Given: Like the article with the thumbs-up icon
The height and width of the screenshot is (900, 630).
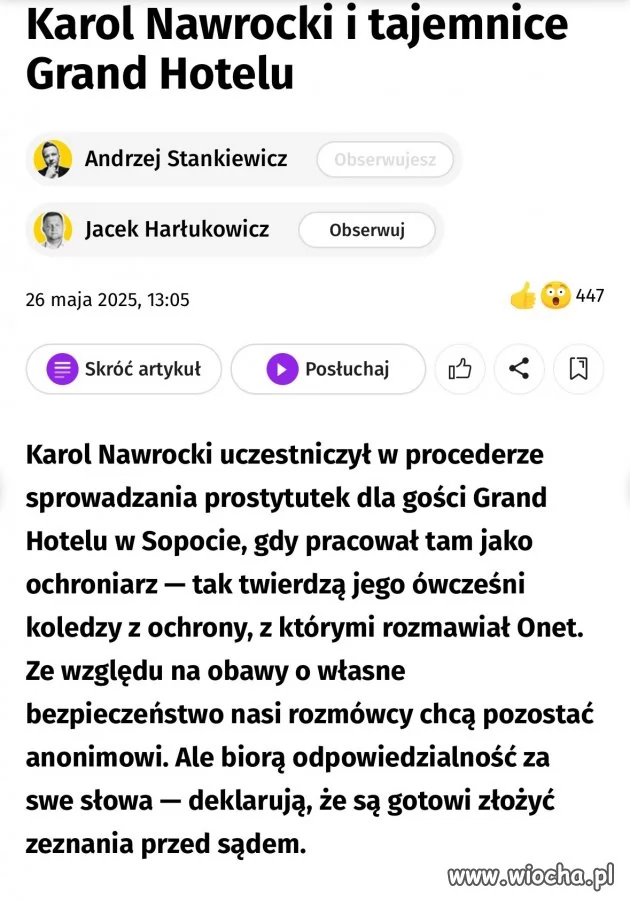Looking at the screenshot, I should [x=460, y=369].
